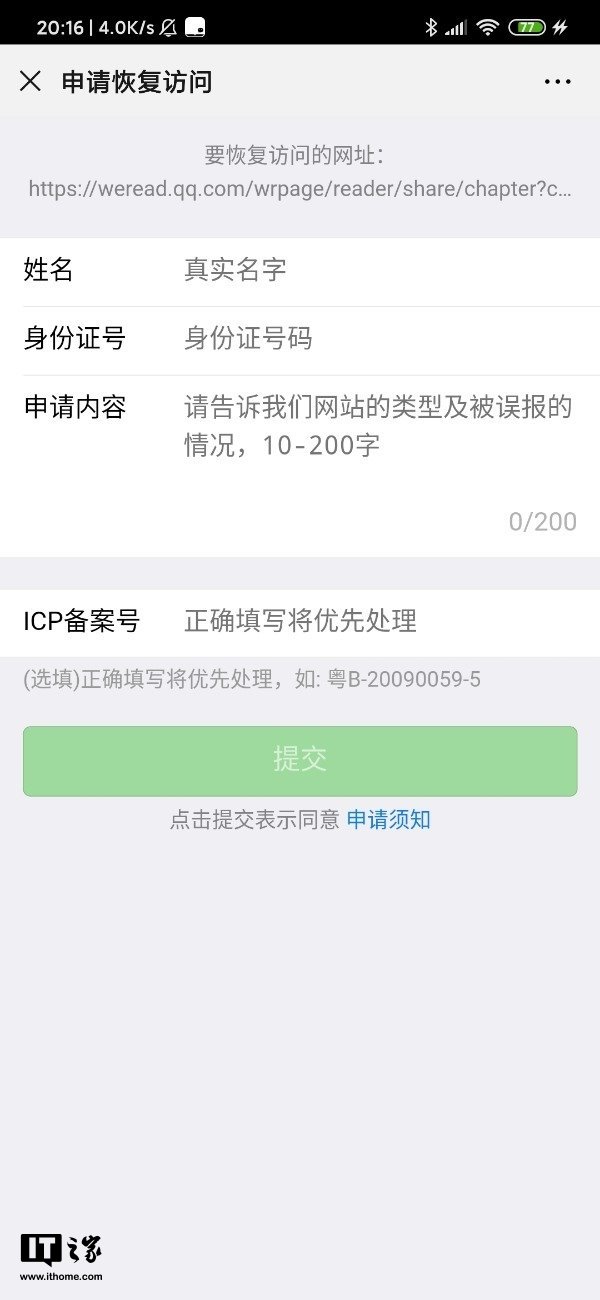Open the three-dot overflow menu

pyautogui.click(x=558, y=82)
